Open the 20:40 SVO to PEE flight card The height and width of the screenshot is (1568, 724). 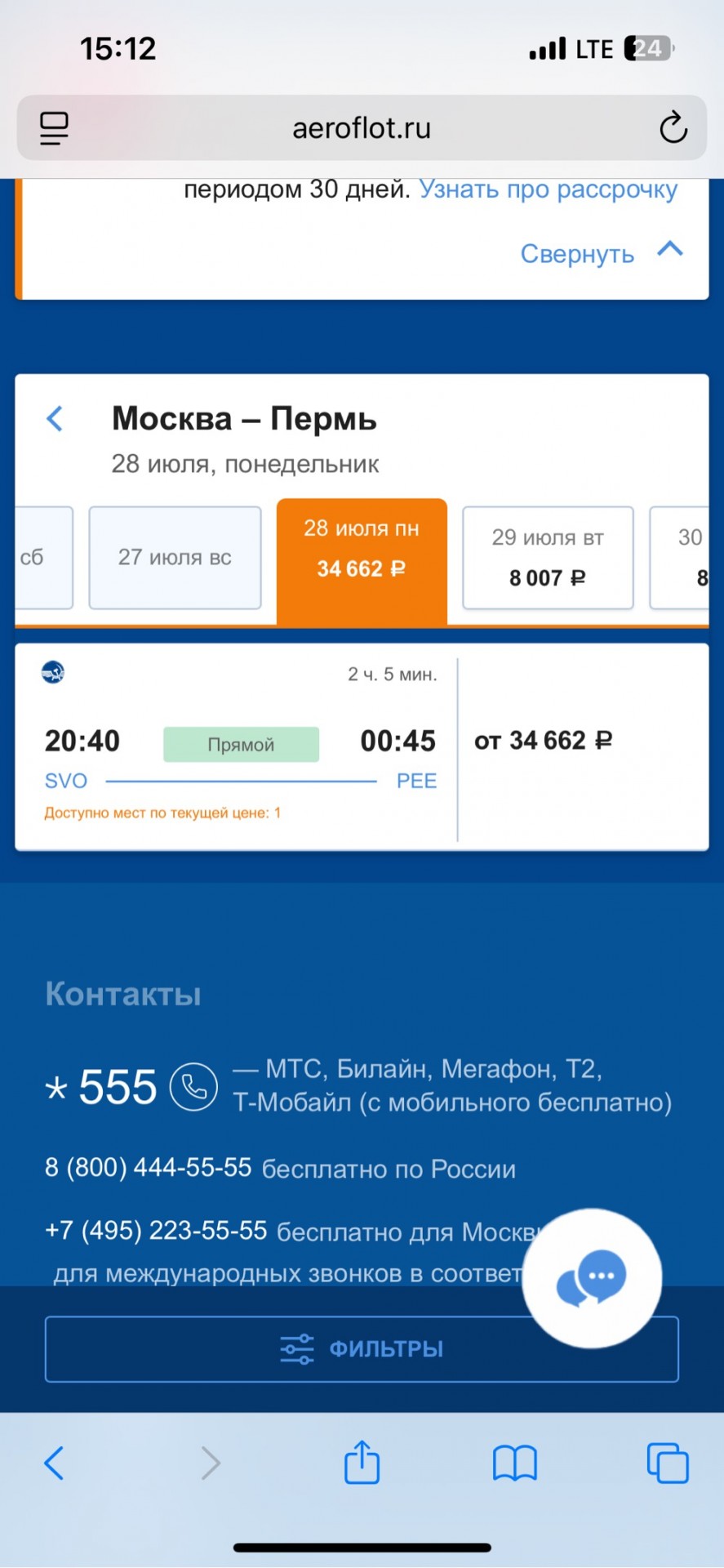point(362,746)
